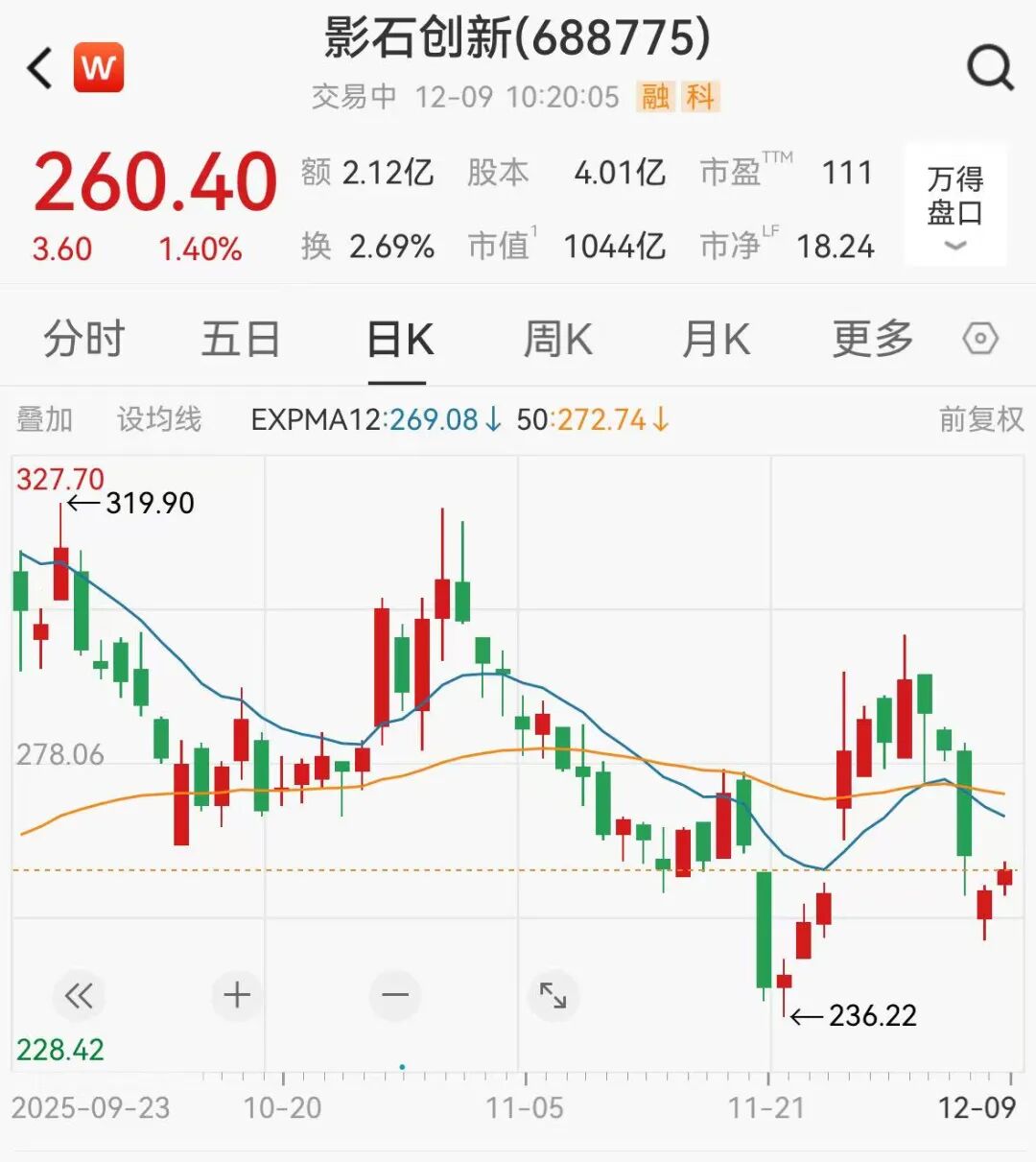
Task: Change the 前复权 adjustment mode
Action: tap(980, 419)
